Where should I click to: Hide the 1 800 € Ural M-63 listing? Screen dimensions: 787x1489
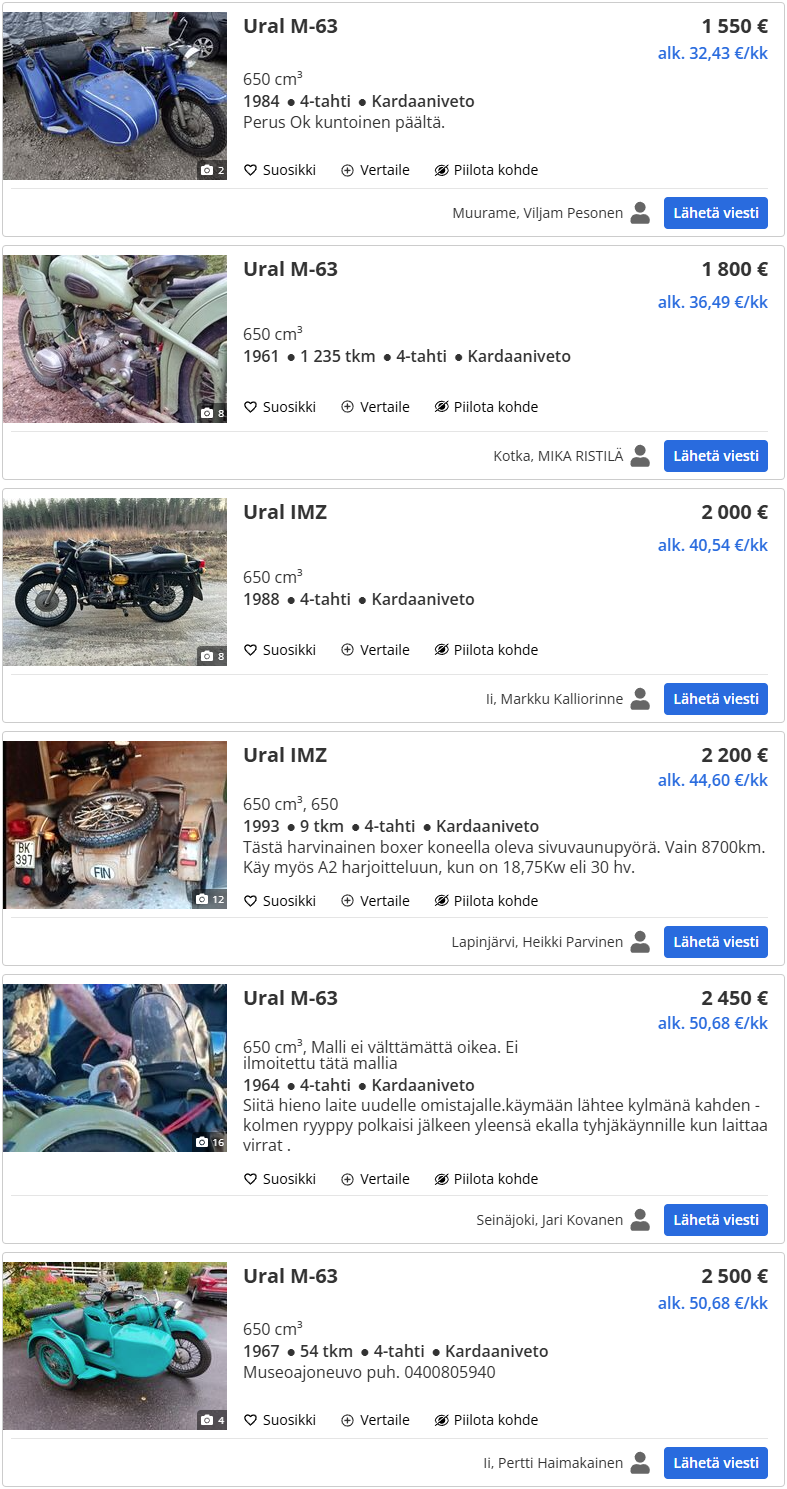coord(486,407)
